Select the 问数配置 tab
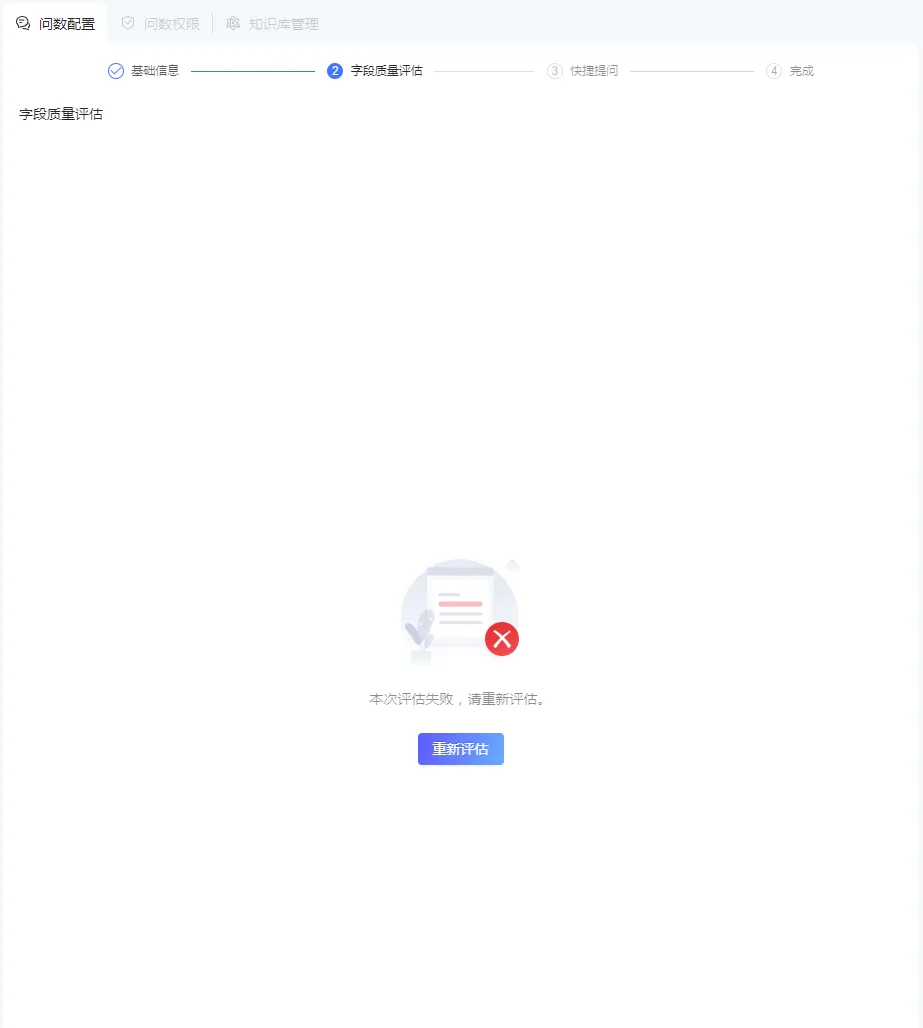This screenshot has height=1028, width=923. coord(56,23)
